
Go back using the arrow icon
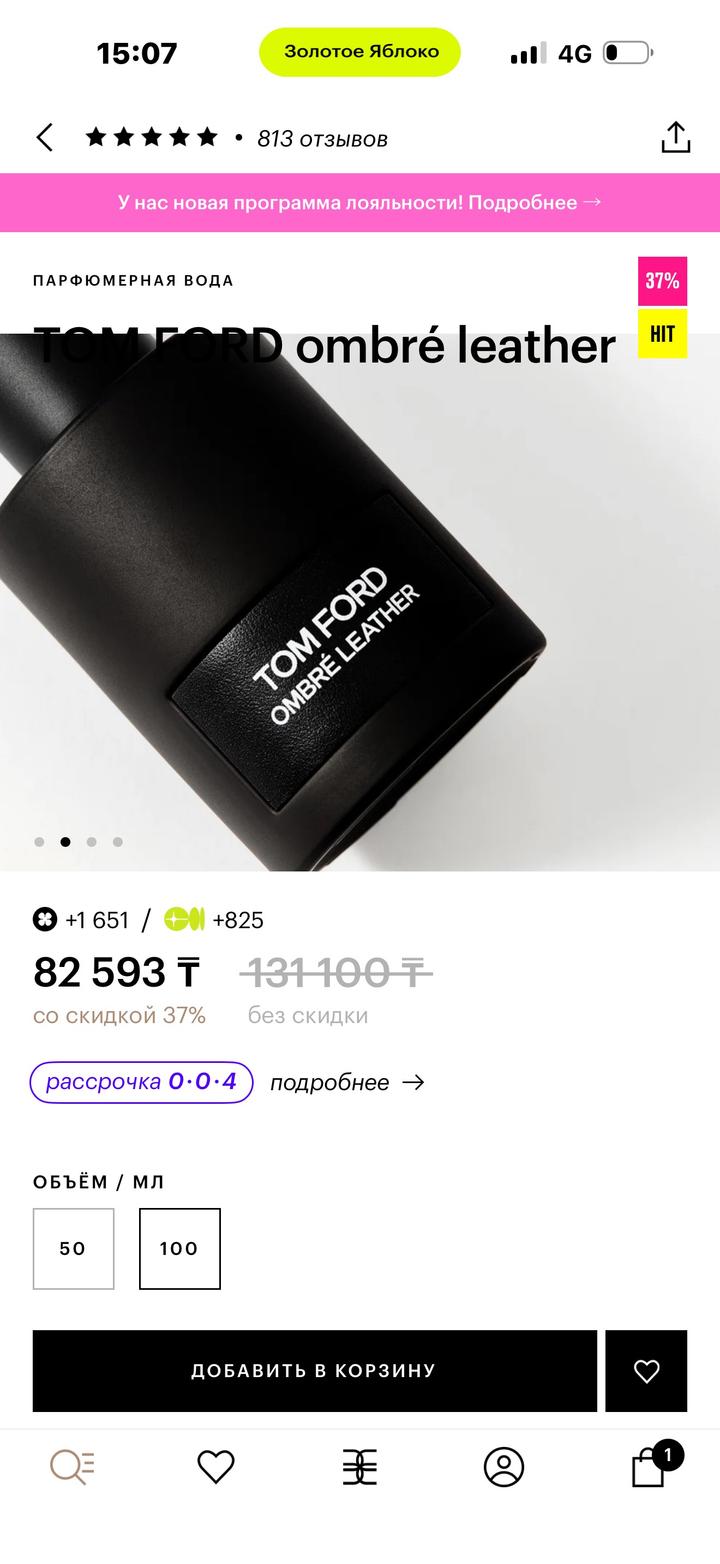point(44,138)
